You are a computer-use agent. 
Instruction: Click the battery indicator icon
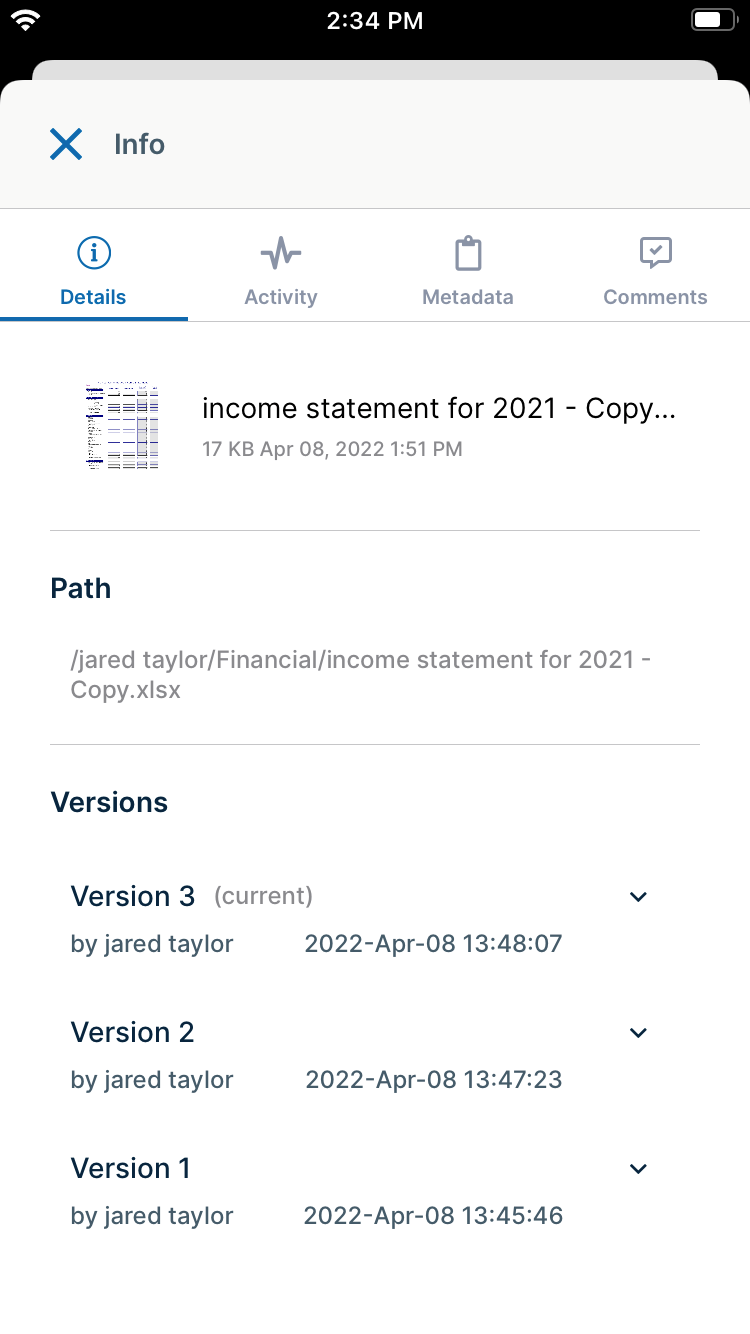pos(712,18)
